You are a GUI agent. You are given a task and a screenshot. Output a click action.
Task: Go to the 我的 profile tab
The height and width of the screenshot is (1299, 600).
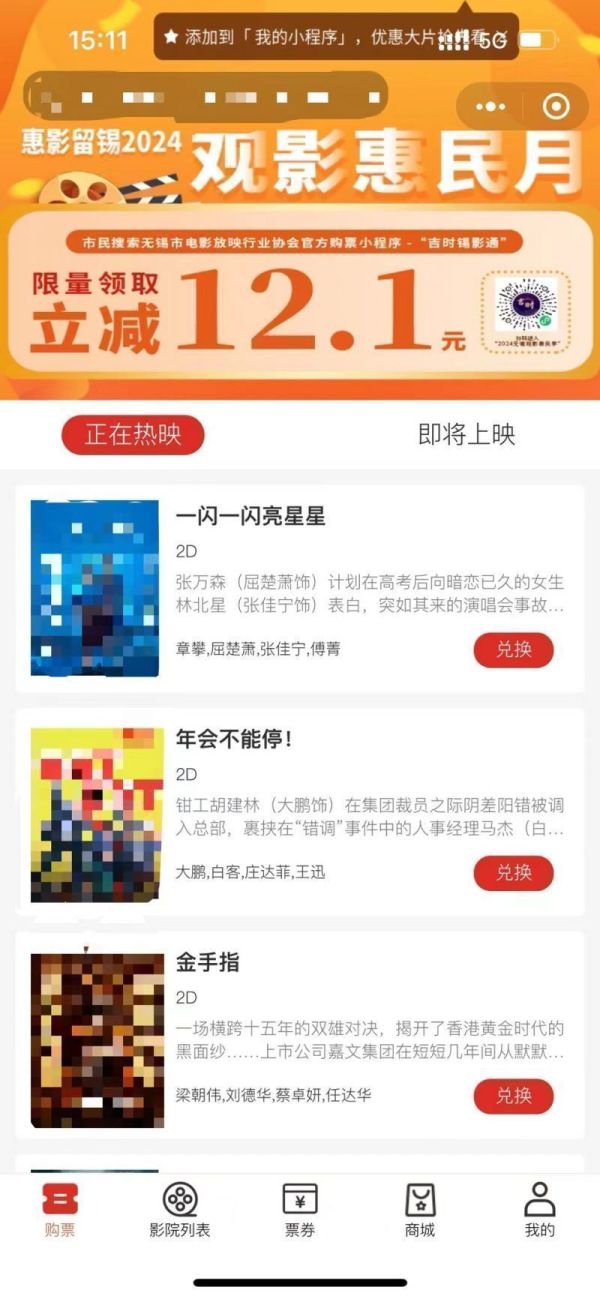pyautogui.click(x=540, y=1209)
